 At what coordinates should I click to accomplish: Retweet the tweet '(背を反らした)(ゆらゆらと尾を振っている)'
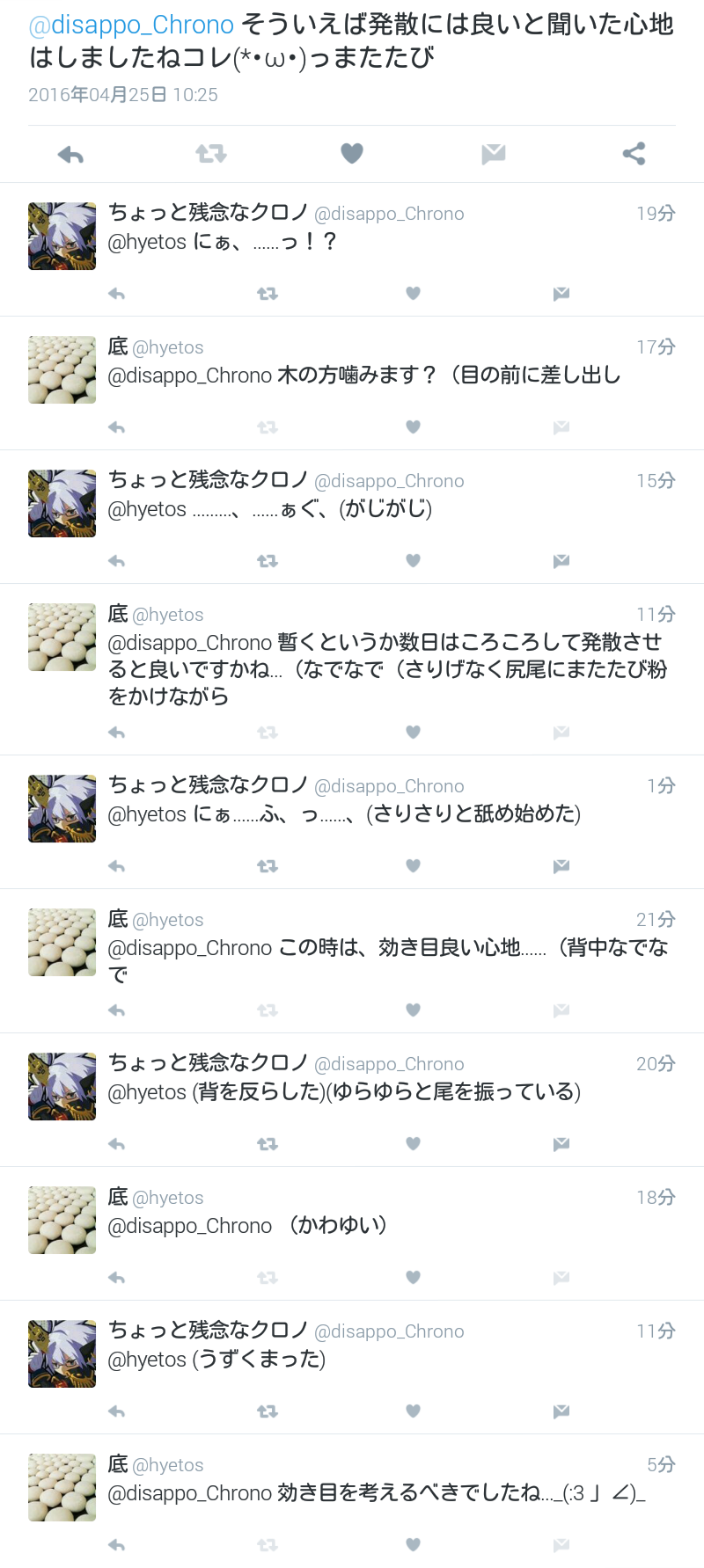point(268,1144)
